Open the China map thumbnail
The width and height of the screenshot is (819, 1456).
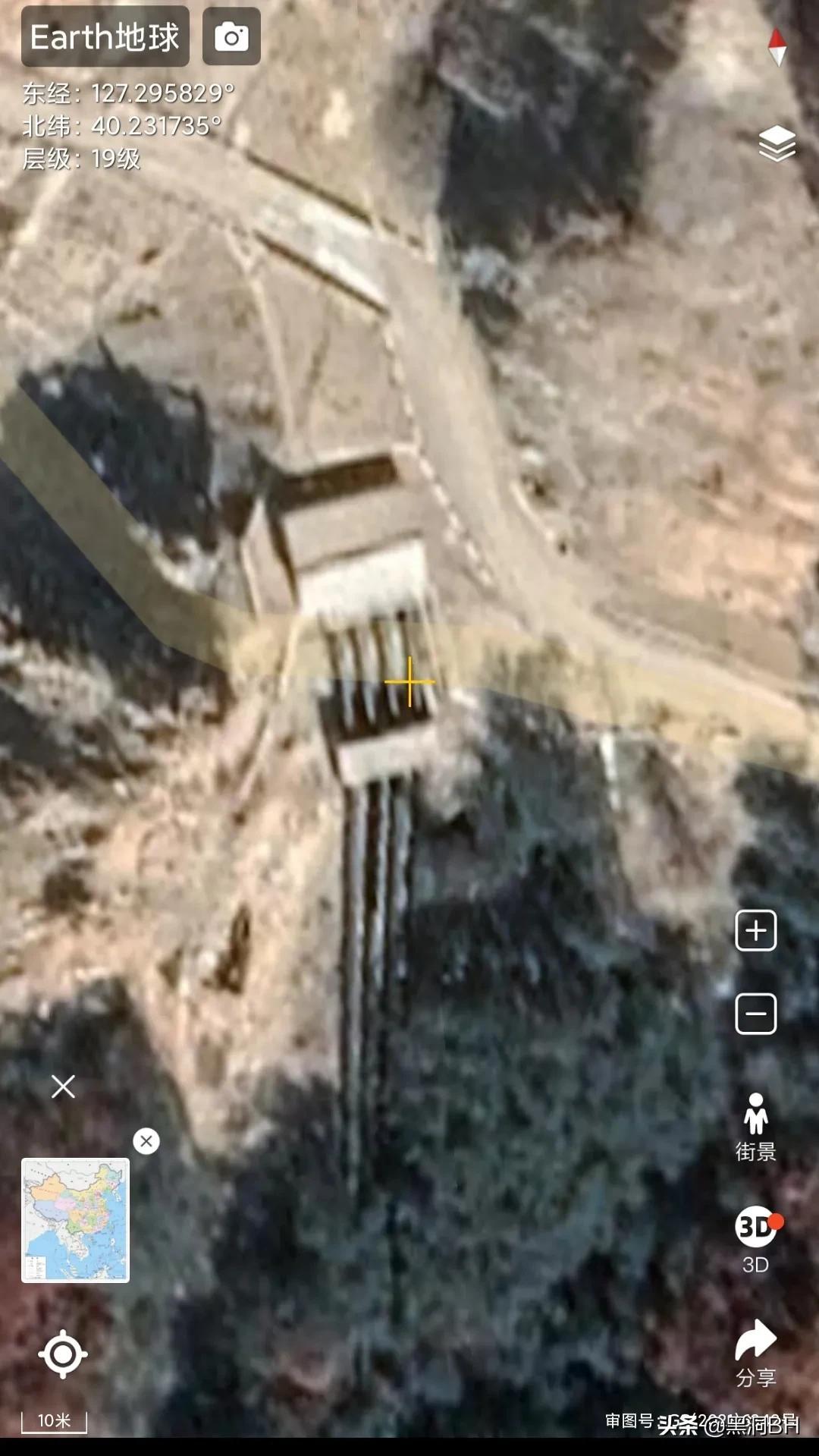75,1220
